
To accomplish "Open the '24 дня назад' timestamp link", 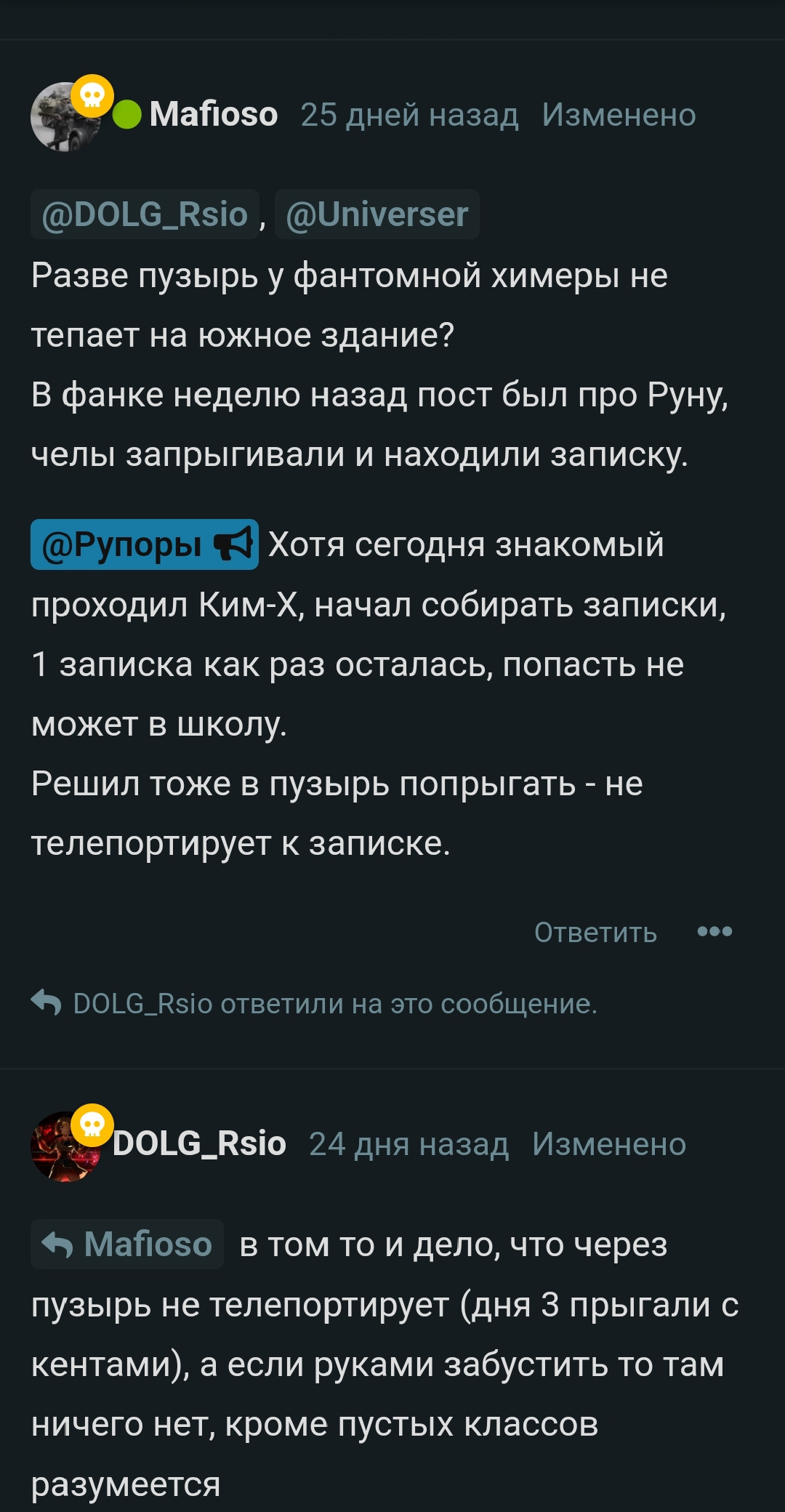I will coord(408,1144).
